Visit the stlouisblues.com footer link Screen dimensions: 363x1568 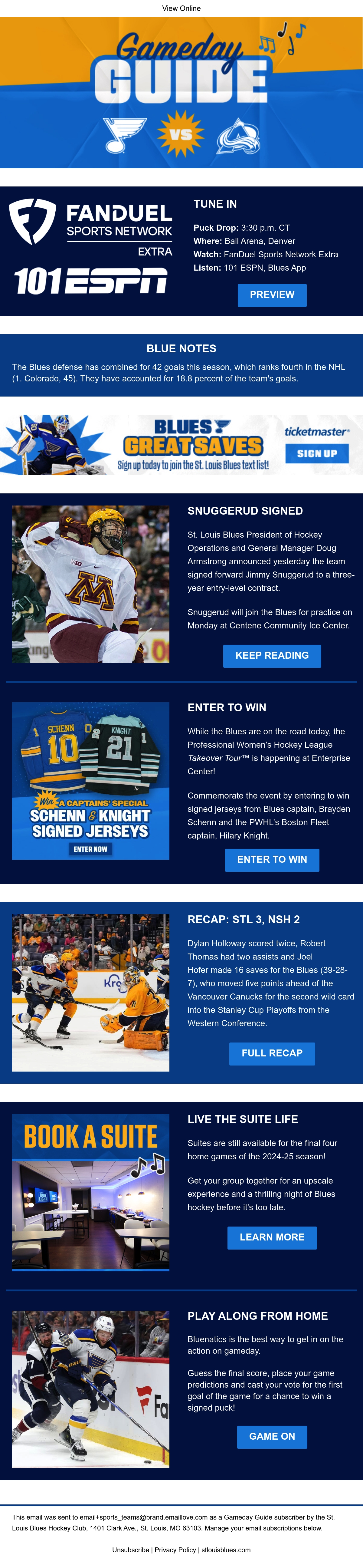click(226, 1550)
